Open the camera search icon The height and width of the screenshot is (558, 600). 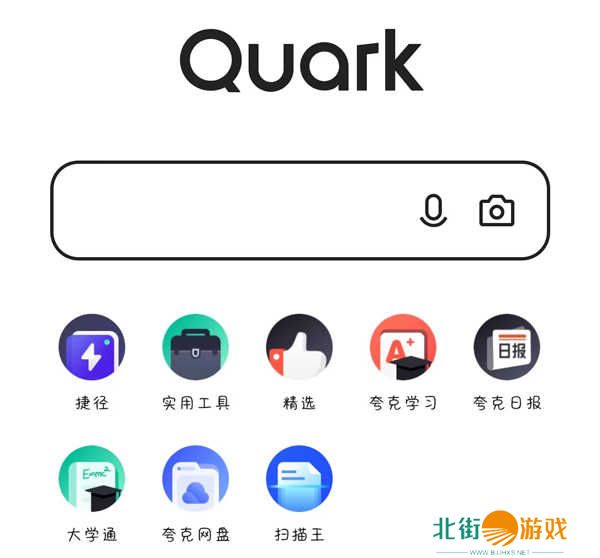click(x=496, y=211)
